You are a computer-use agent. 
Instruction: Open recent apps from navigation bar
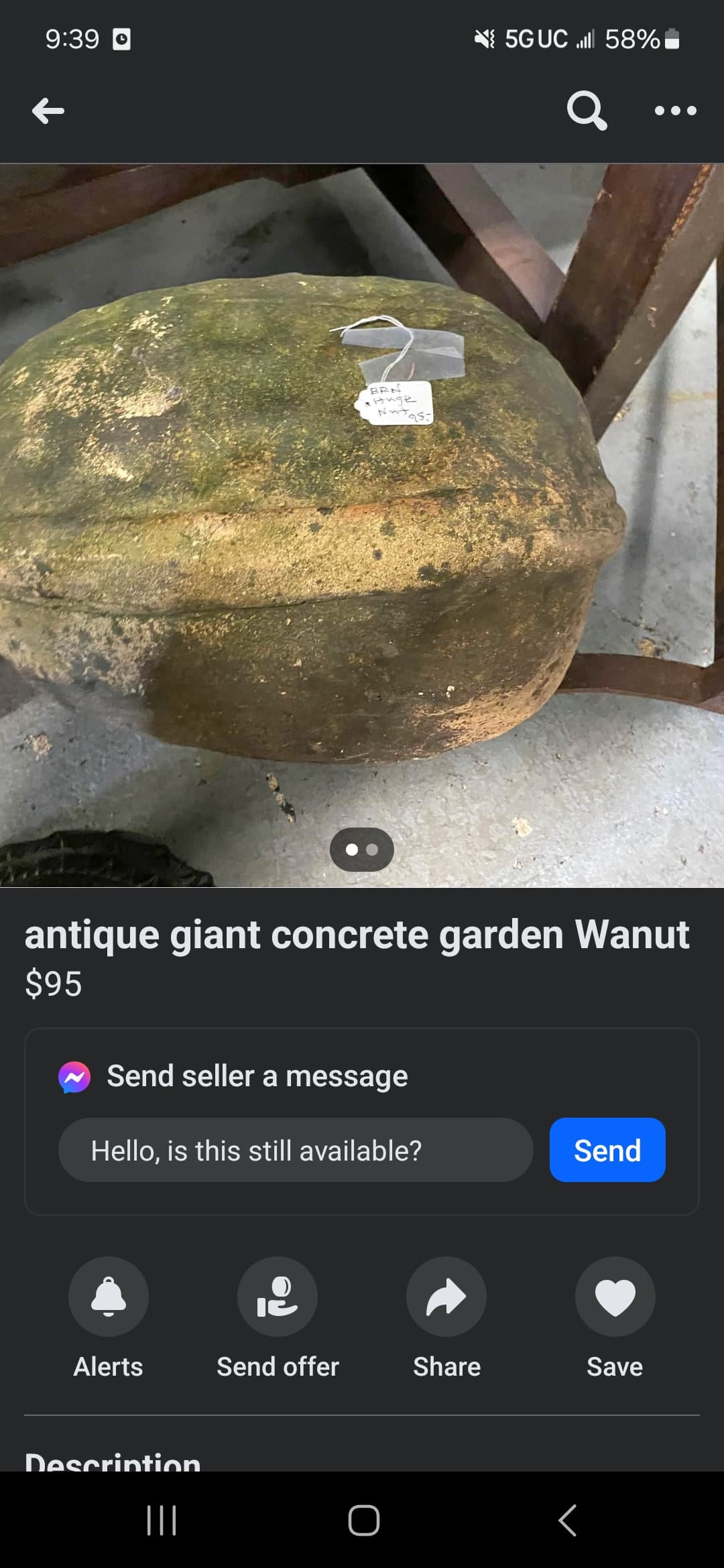click(162, 1520)
